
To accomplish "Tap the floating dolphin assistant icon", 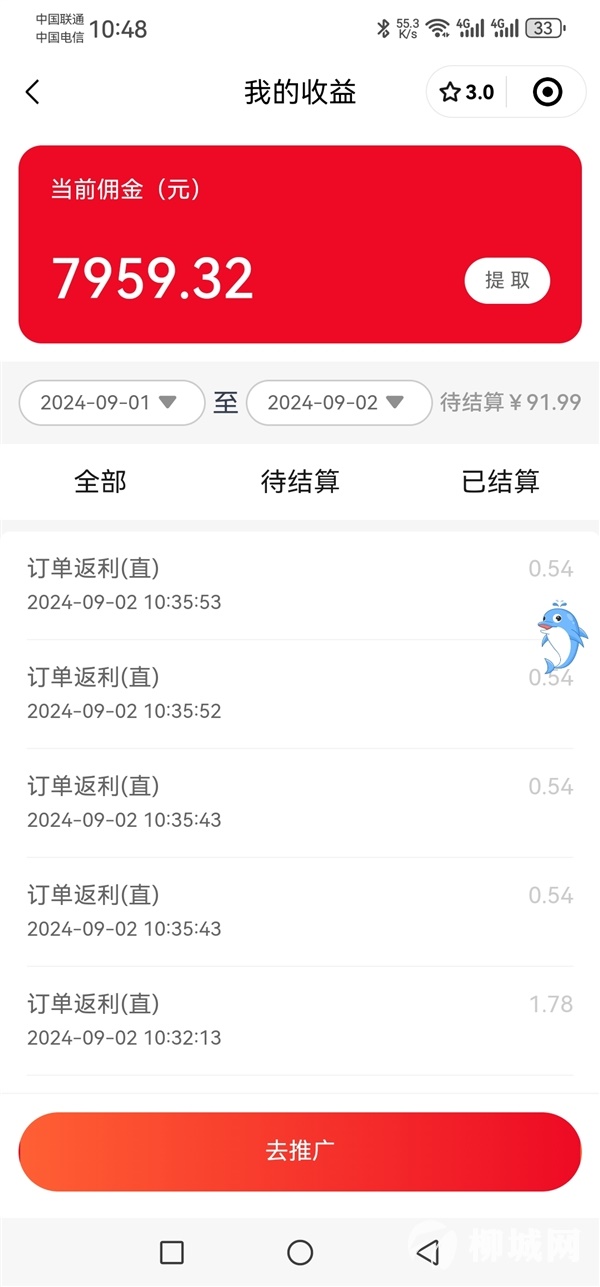I will coord(561,638).
